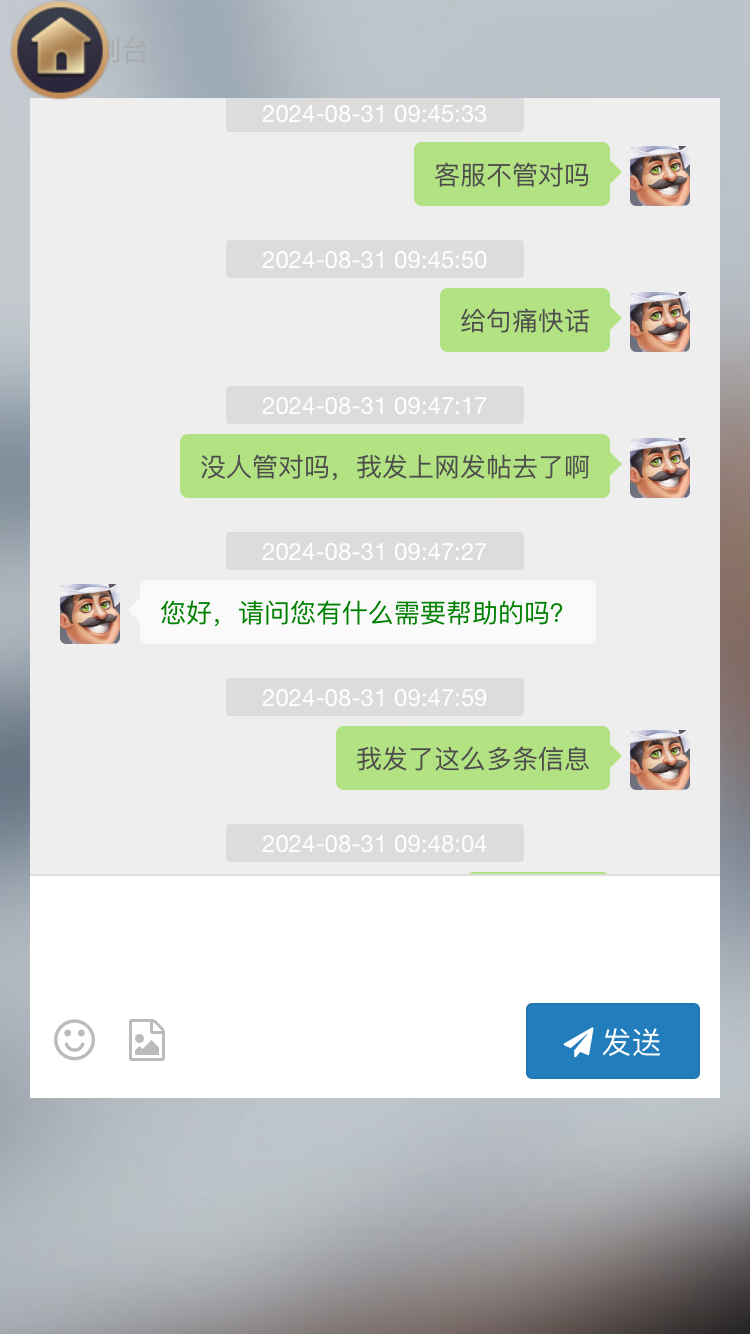This screenshot has height=1334, width=750.
Task: Focus the message text input box
Action: coord(375,935)
